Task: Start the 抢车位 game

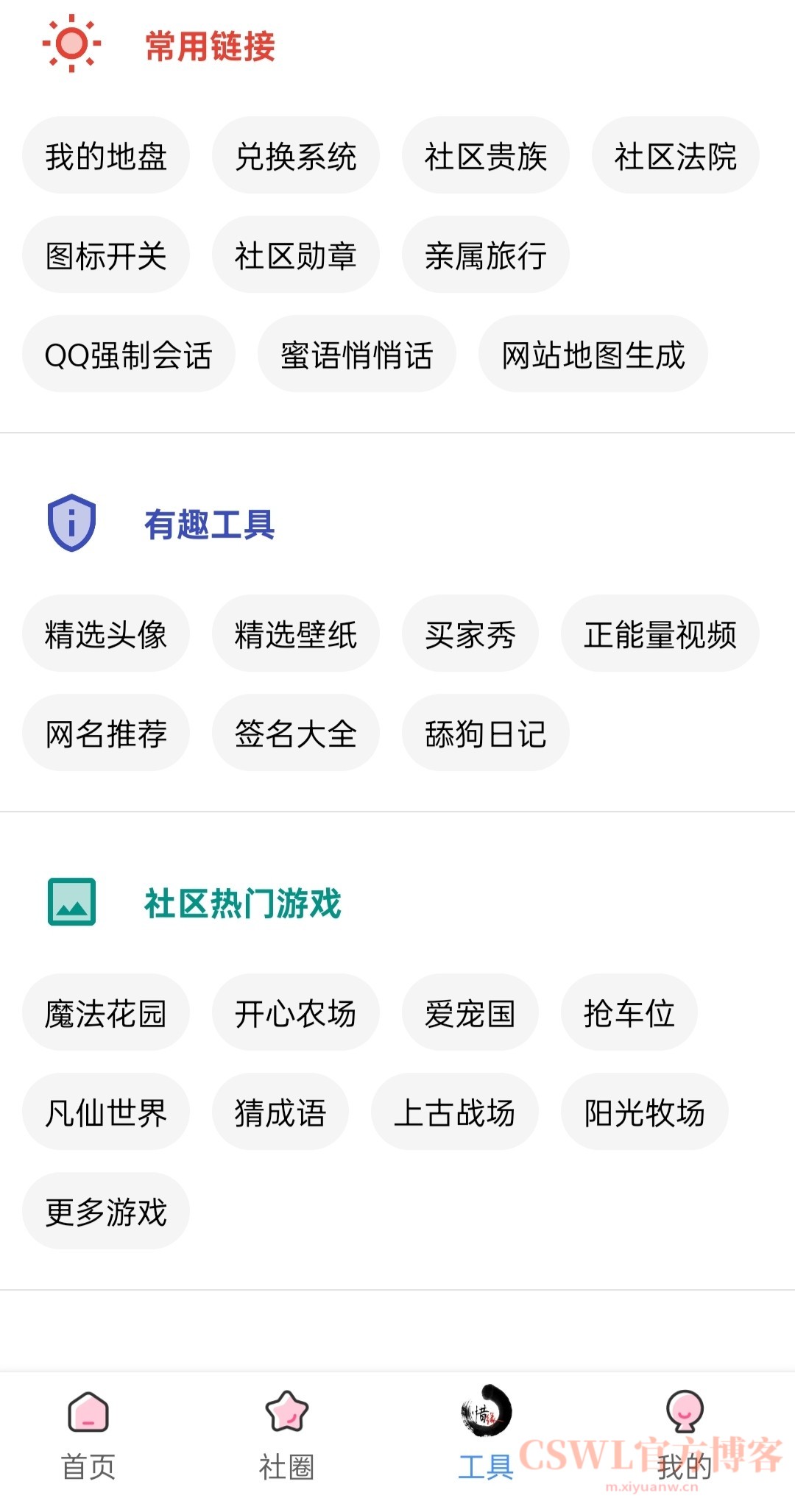Action: tap(629, 1013)
